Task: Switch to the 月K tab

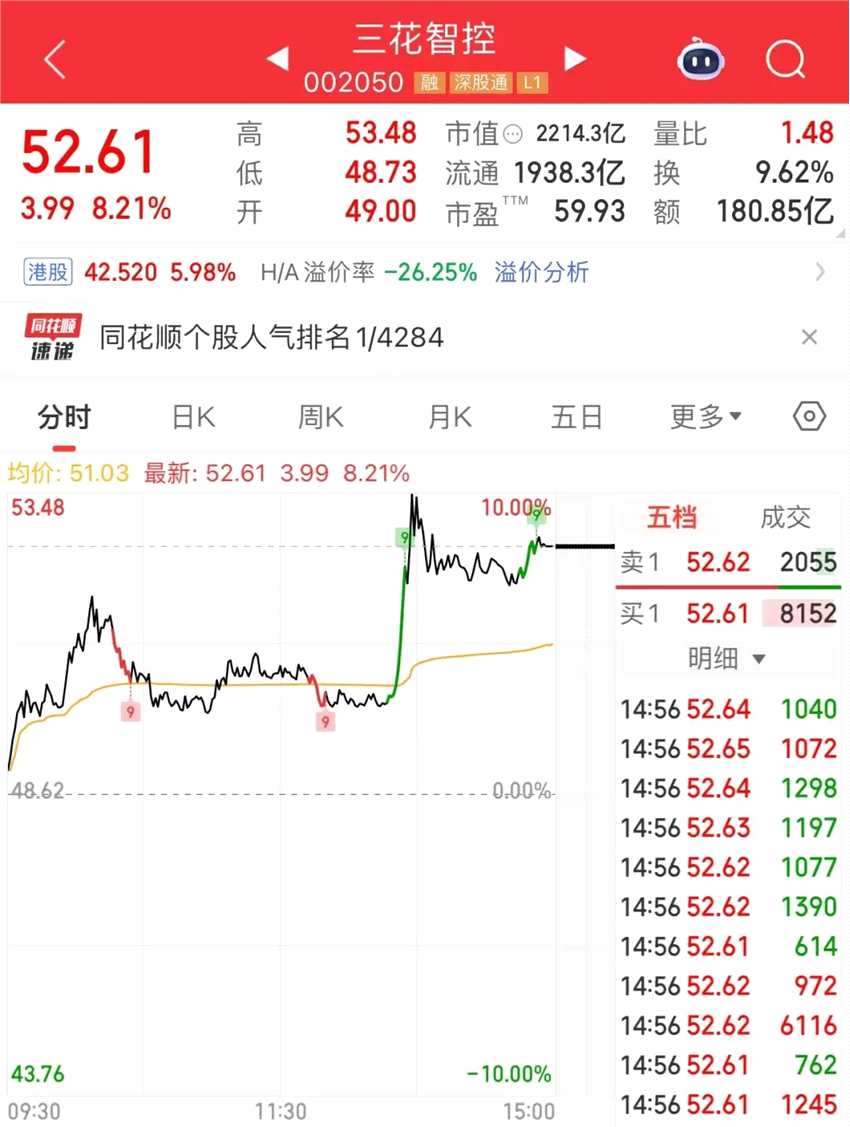Action: click(x=449, y=417)
